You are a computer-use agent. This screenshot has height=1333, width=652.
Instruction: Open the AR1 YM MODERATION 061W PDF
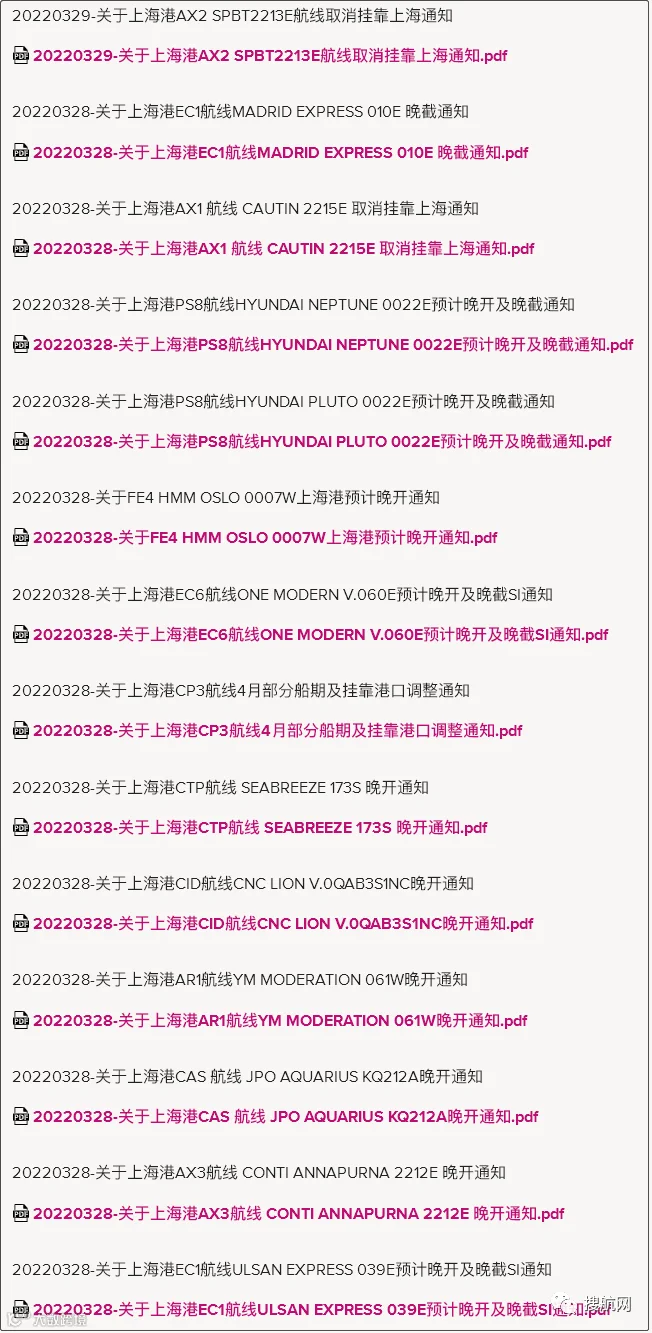[x=280, y=1021]
